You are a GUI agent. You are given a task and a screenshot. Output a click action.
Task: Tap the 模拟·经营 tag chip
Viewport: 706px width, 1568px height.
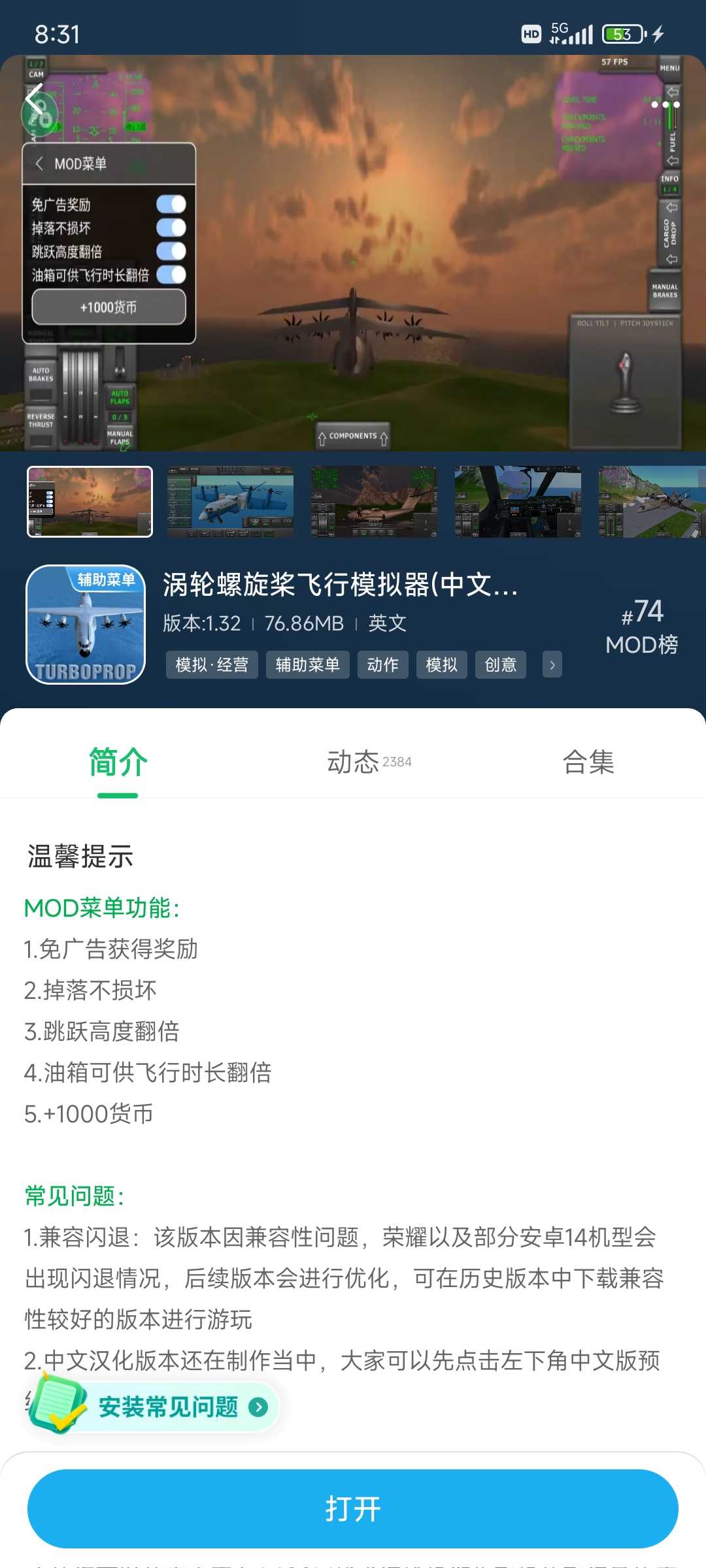pos(212,665)
